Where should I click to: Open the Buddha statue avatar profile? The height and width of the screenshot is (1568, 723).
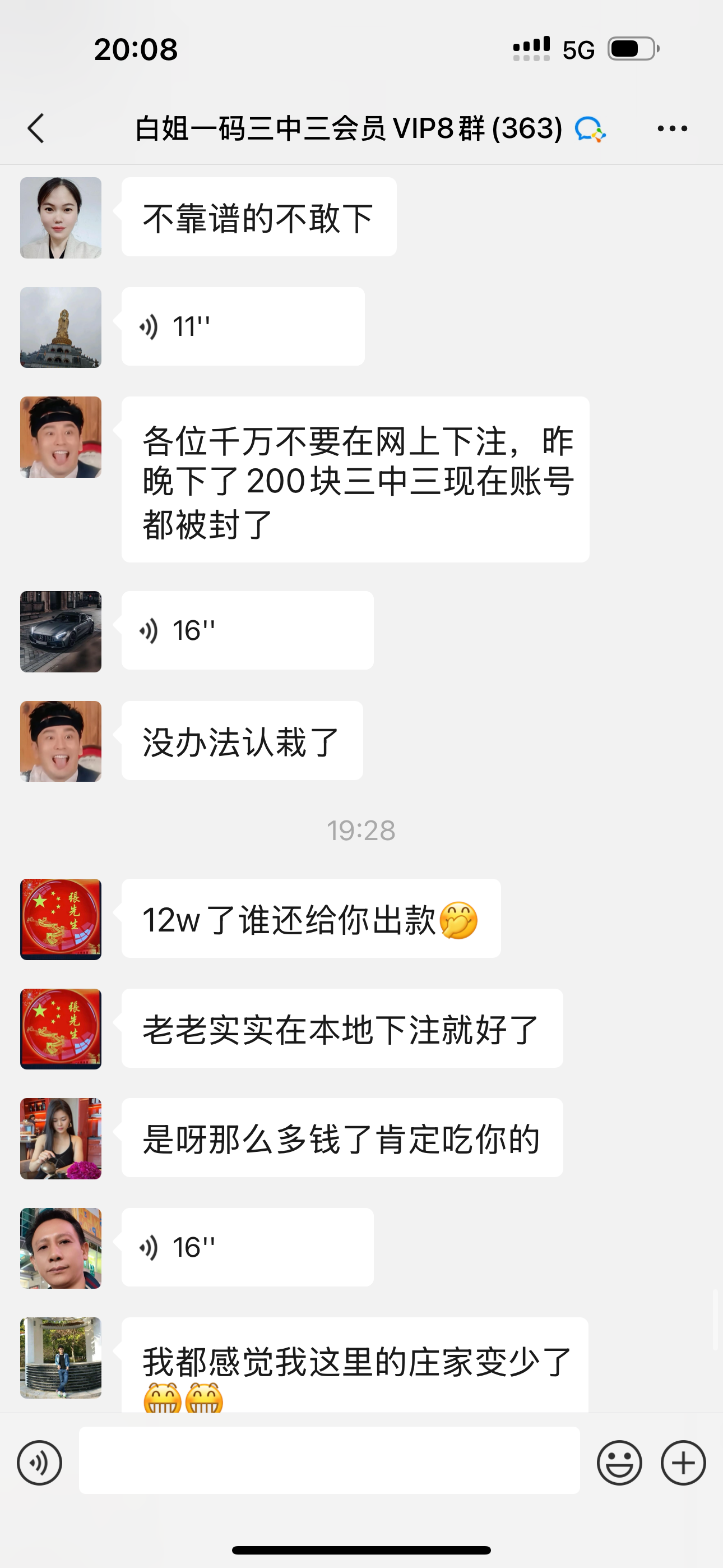61,328
